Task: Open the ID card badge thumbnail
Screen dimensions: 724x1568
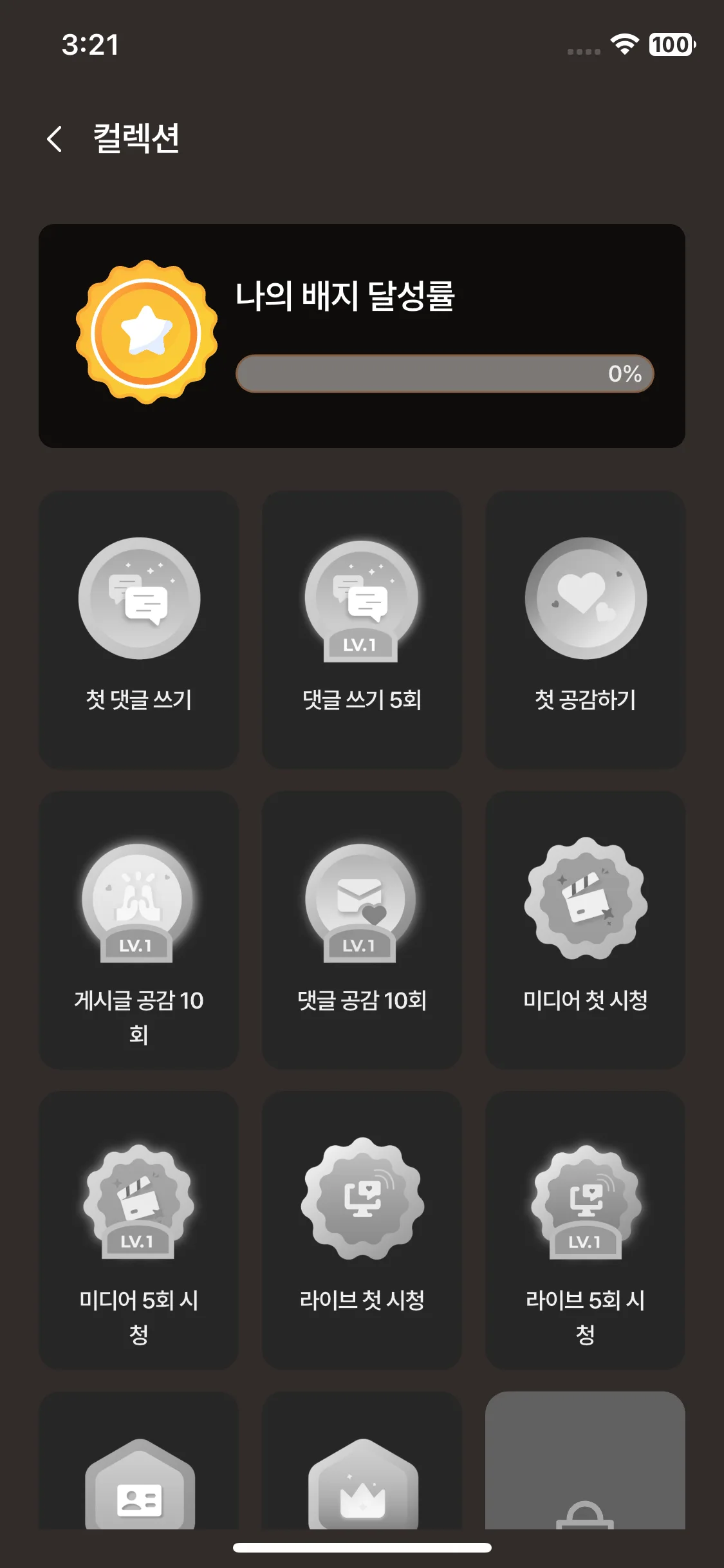Action: [139, 1500]
